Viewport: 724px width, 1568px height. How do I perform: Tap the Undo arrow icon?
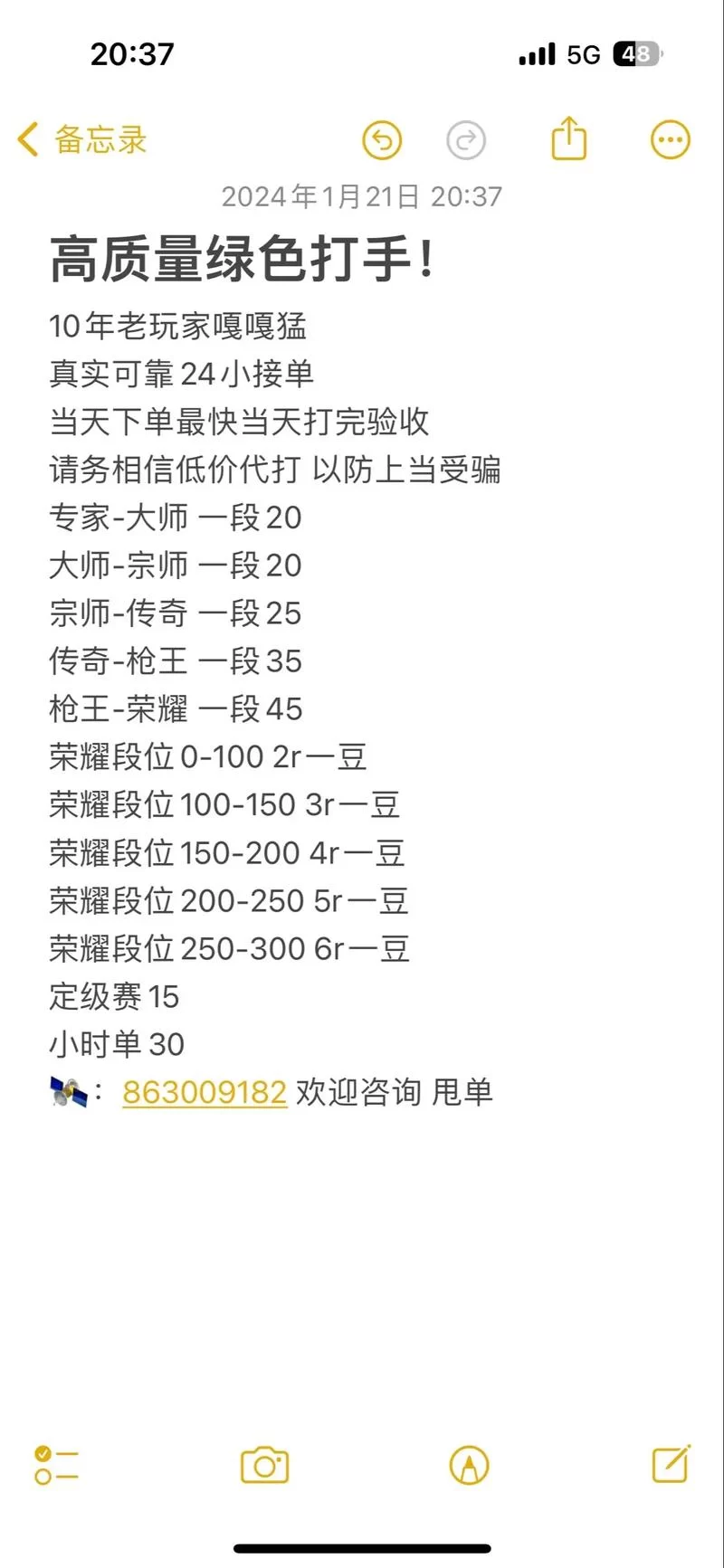pyautogui.click(x=382, y=140)
